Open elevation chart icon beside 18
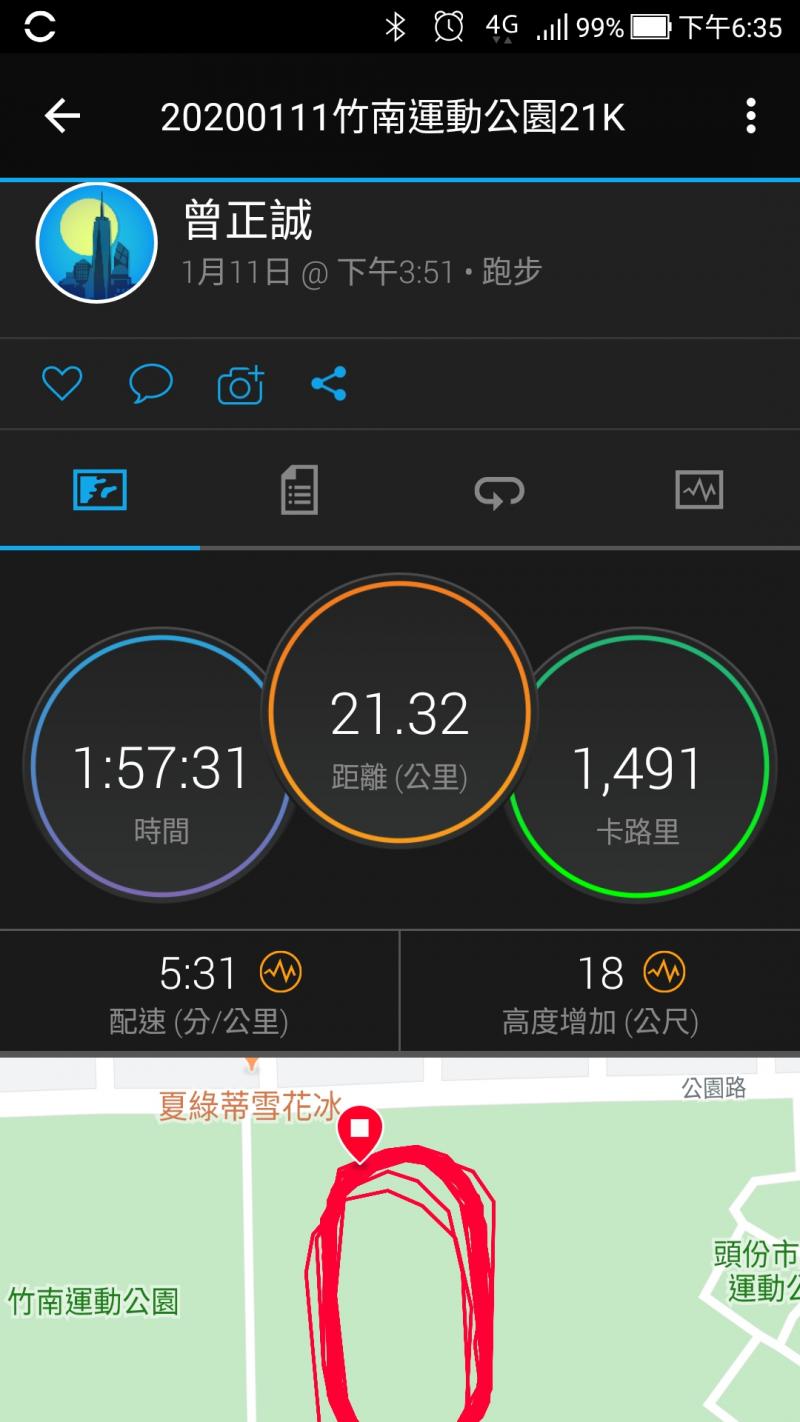This screenshot has height=1422, width=800. [x=663, y=972]
